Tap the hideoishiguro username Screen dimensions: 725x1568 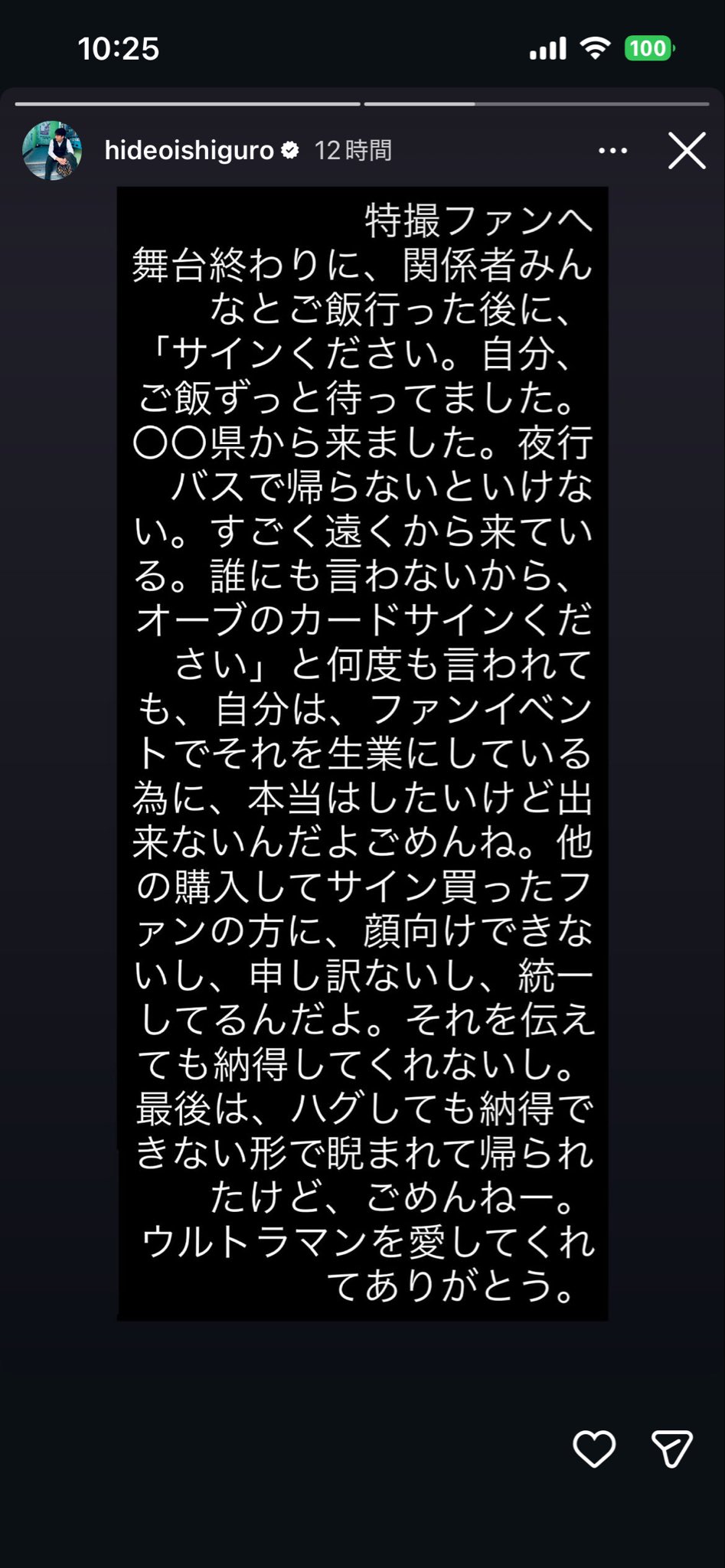click(189, 151)
